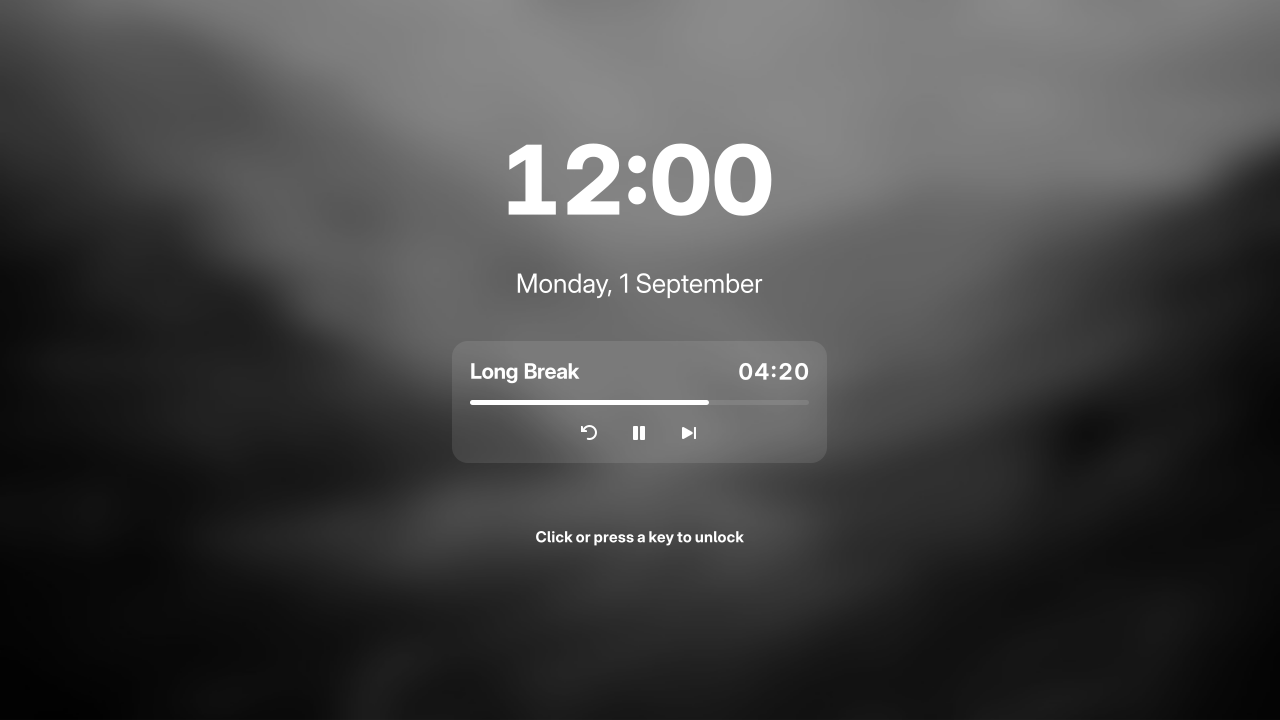1280x720 pixels.
Task: Skip to the next timer session
Action: 689,433
